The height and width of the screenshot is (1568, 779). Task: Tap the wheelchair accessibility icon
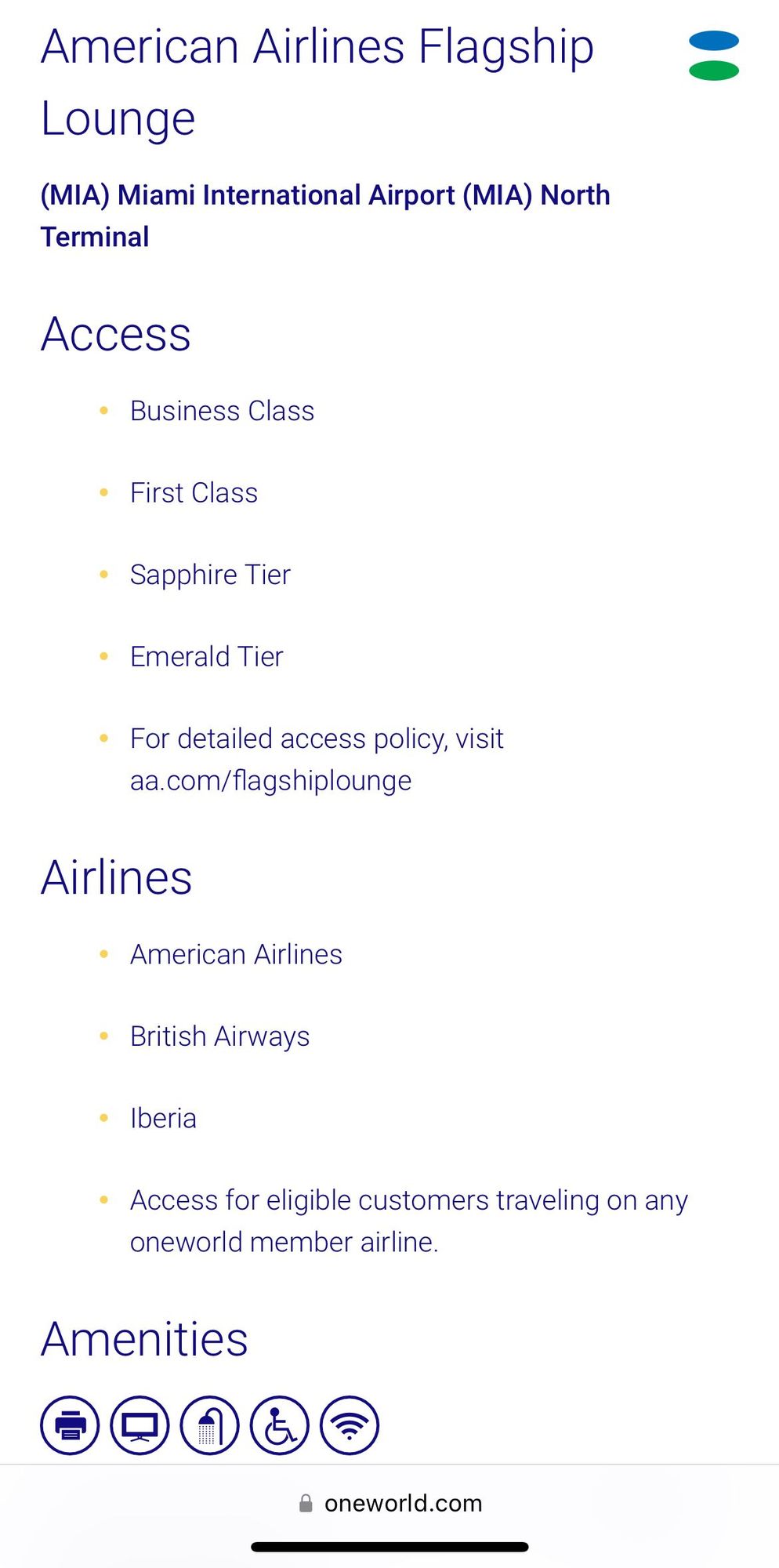279,1425
